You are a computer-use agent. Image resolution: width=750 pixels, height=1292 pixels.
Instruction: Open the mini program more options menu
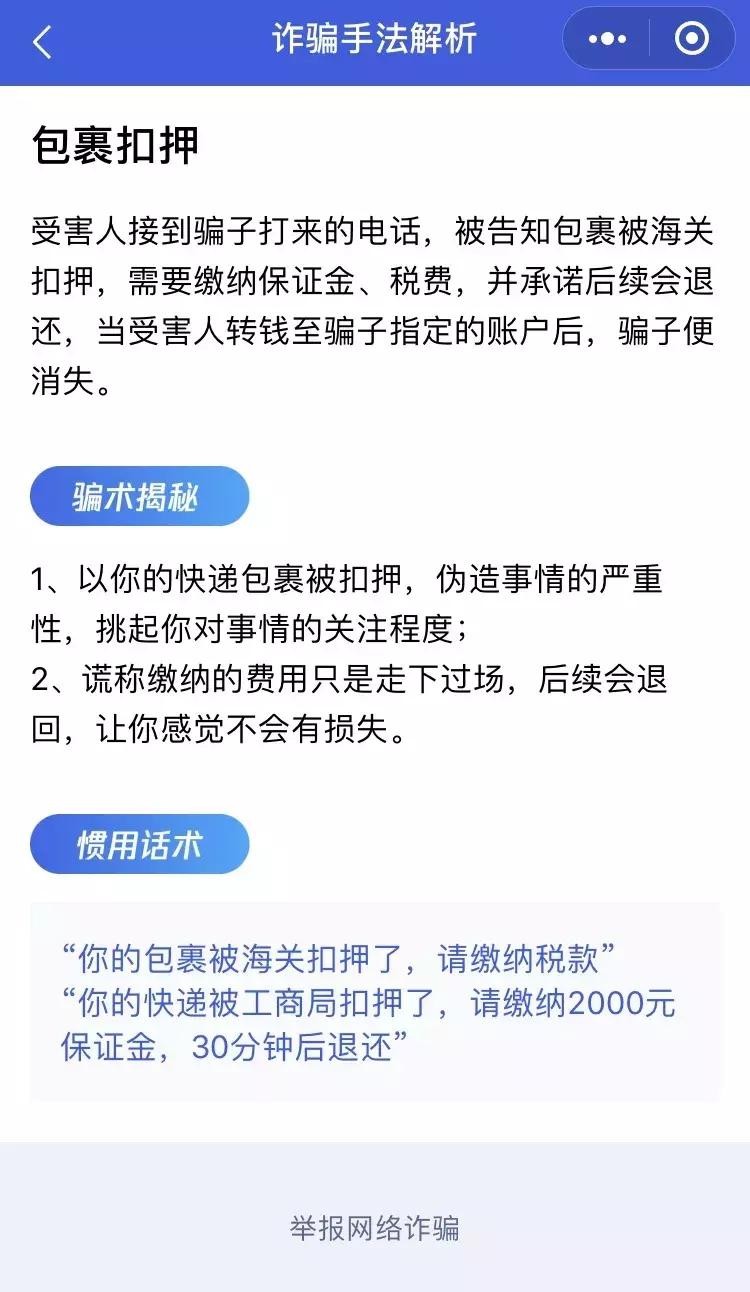pos(607,40)
